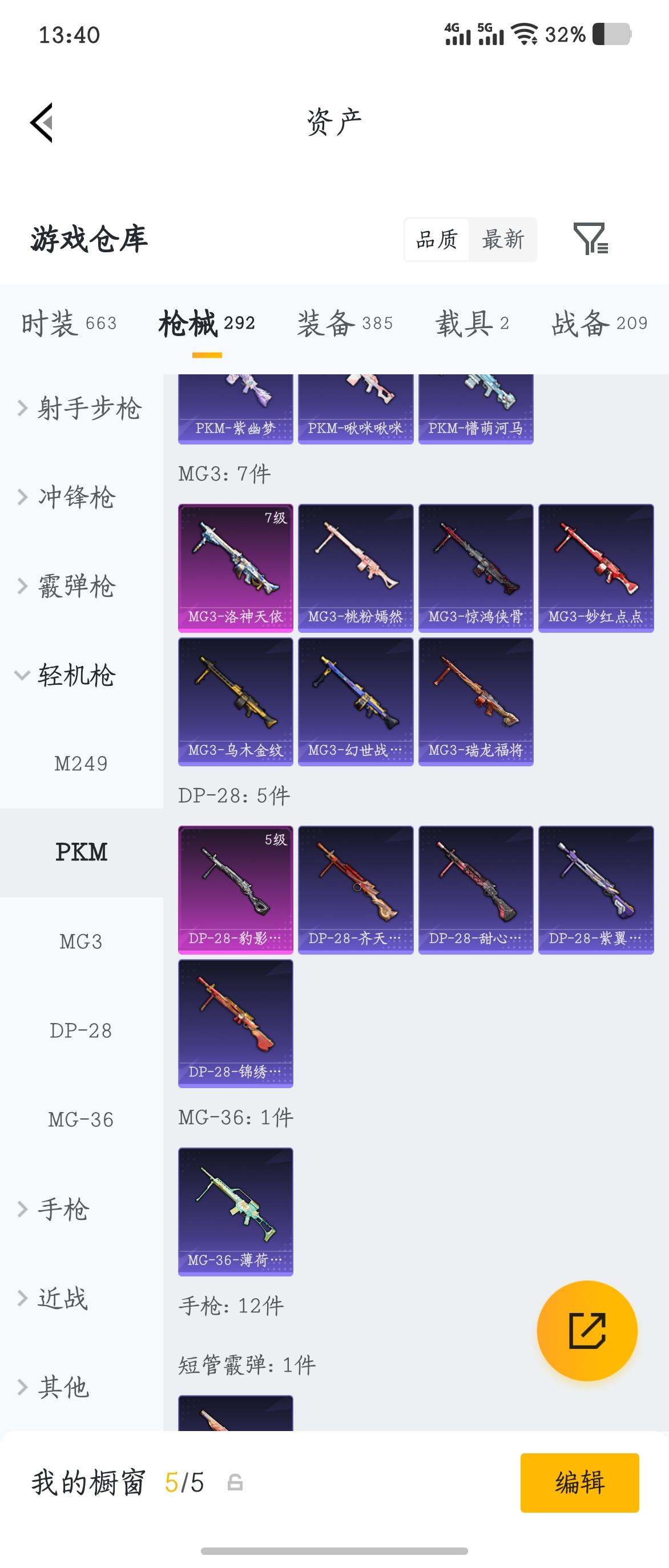Switch to the 战备 tab
This screenshot has height=1568, width=669.
[x=599, y=322]
